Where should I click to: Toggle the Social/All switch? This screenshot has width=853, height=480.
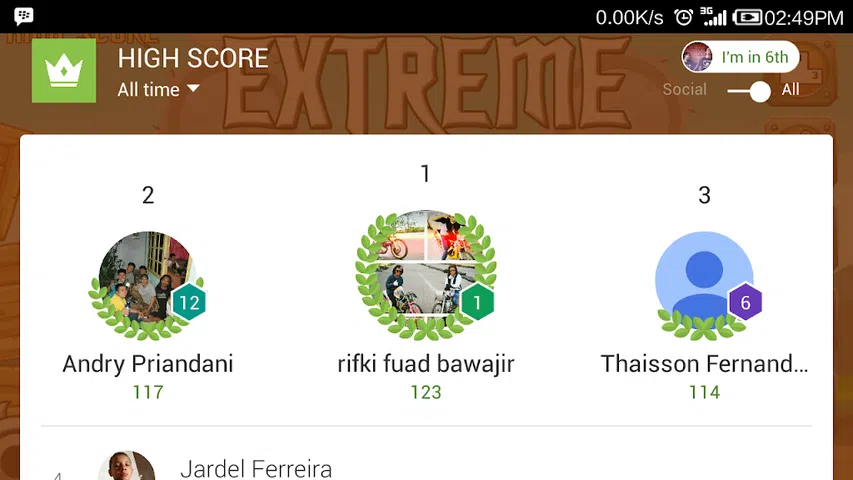coord(750,91)
